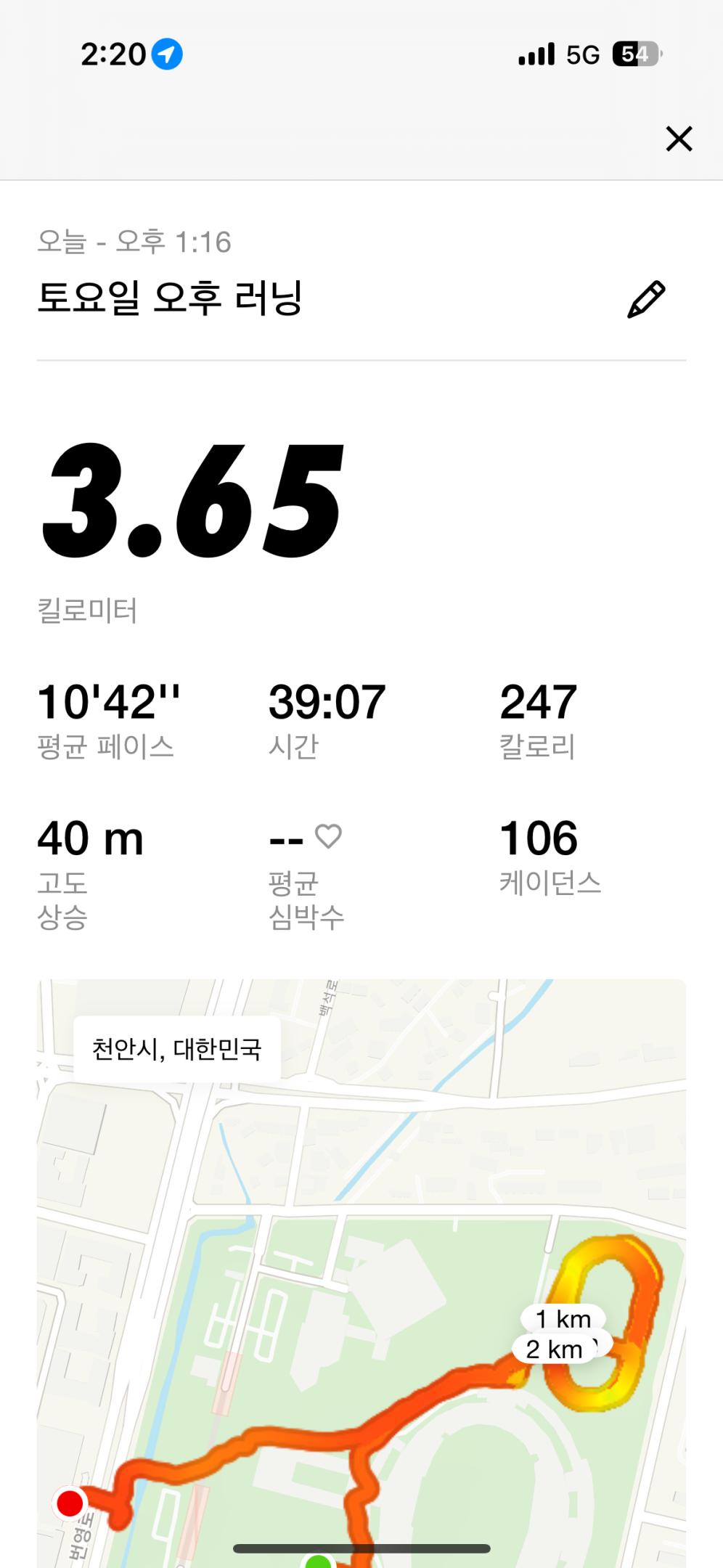The width and height of the screenshot is (723, 1568).
Task: Select the 106 cadence stat
Action: 539,839
